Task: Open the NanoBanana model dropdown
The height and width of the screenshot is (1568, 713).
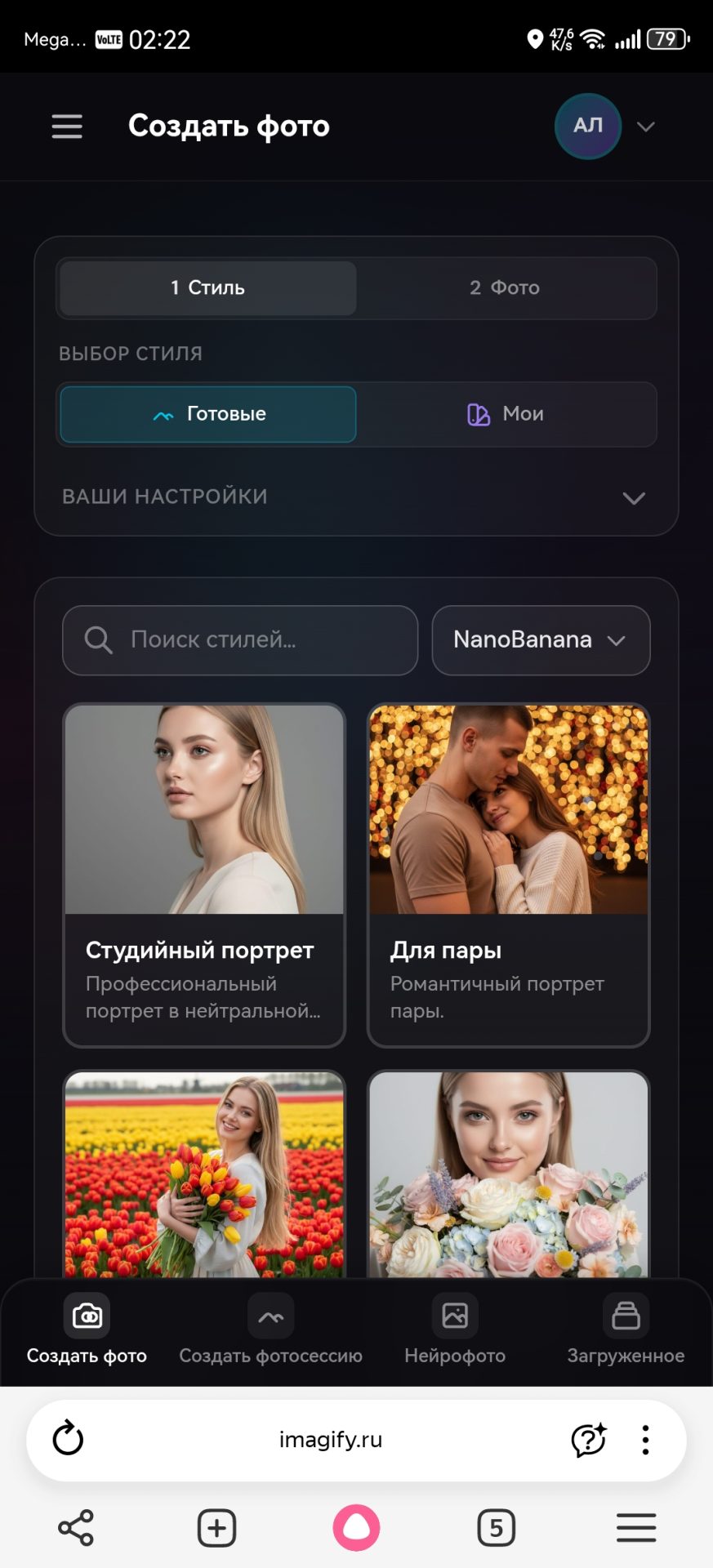Action: 541,640
